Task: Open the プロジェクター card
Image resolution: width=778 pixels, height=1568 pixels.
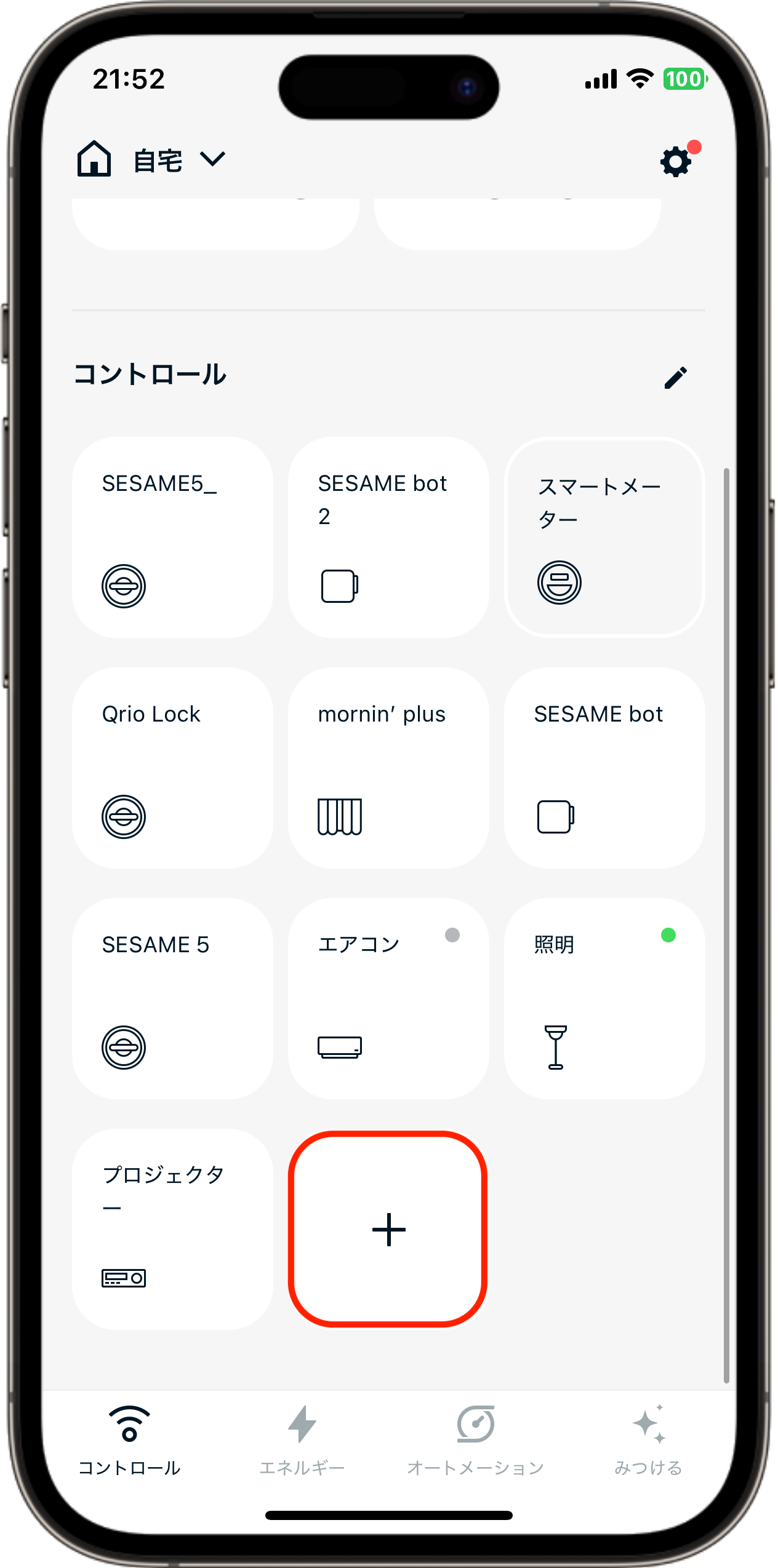Action: click(172, 1229)
